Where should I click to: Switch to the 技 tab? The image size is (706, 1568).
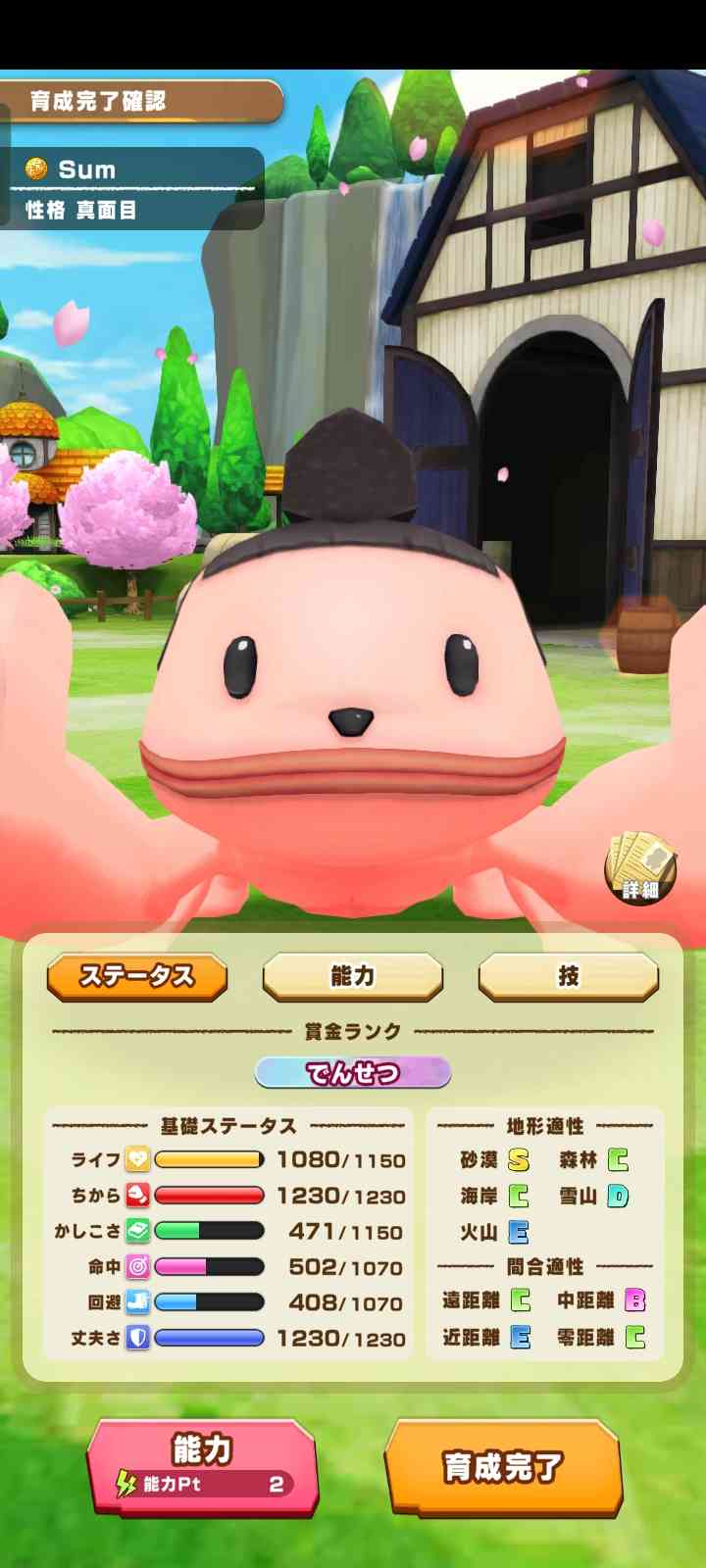tap(569, 977)
